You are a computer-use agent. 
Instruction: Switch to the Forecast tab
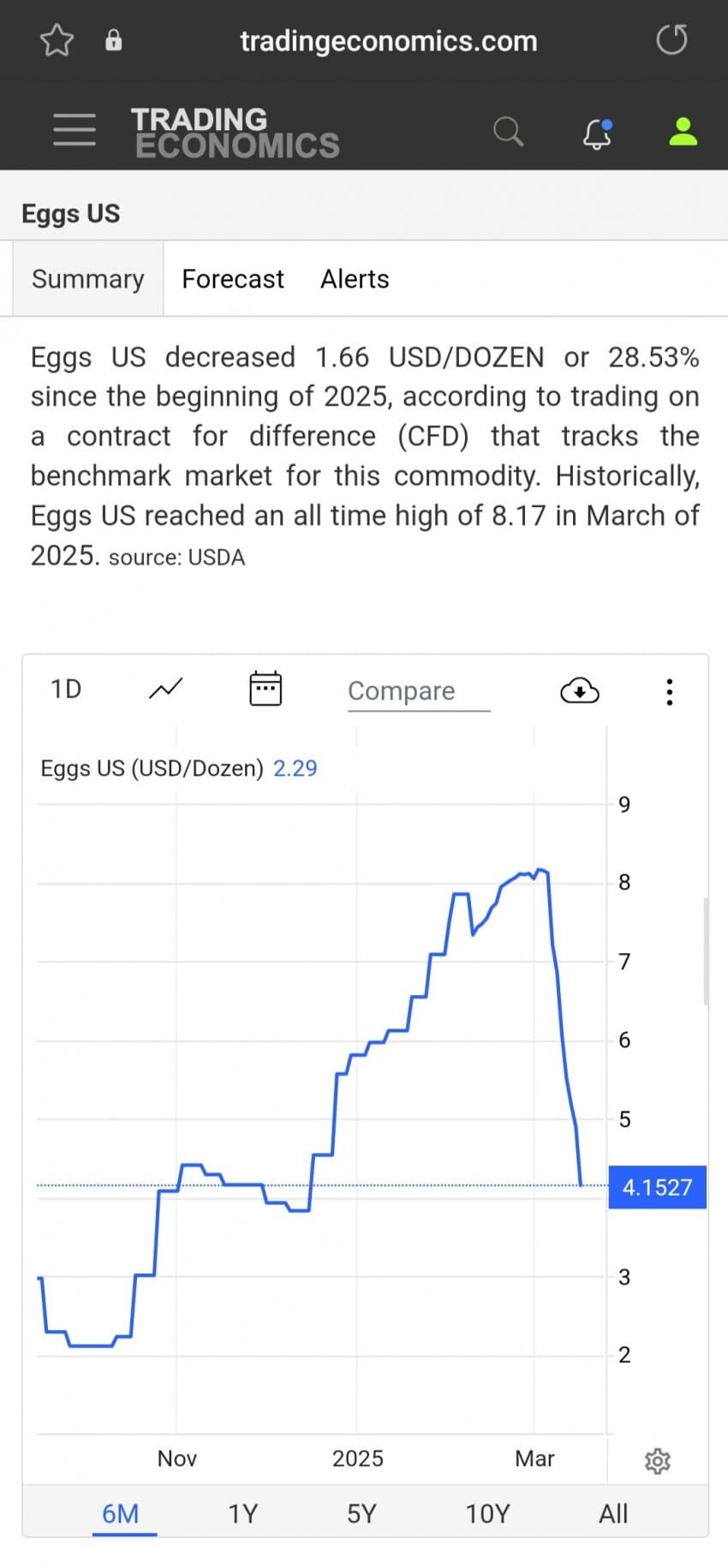233,279
